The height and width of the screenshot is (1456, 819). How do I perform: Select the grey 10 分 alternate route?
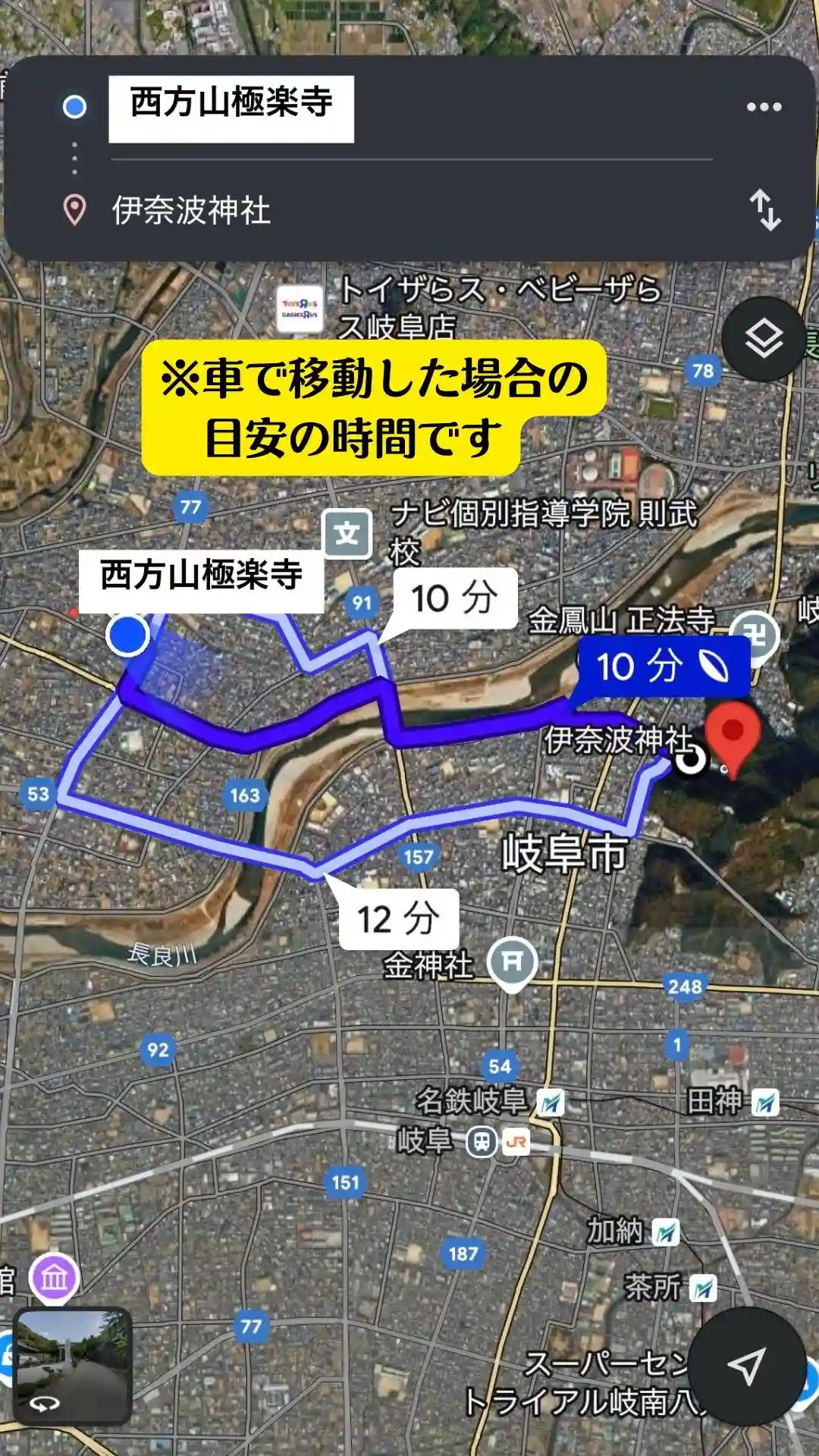pos(453,598)
